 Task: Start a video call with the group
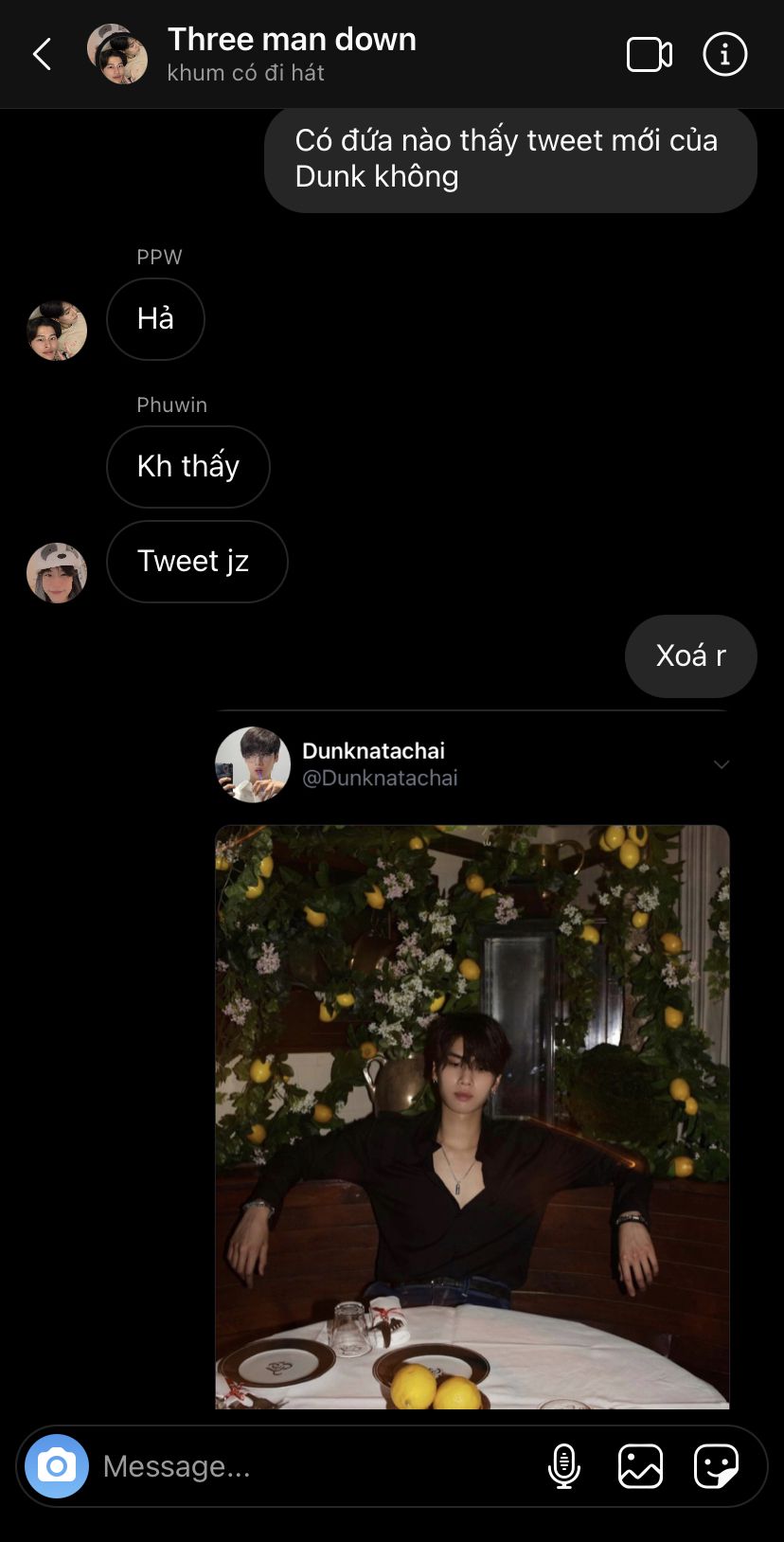coord(650,54)
